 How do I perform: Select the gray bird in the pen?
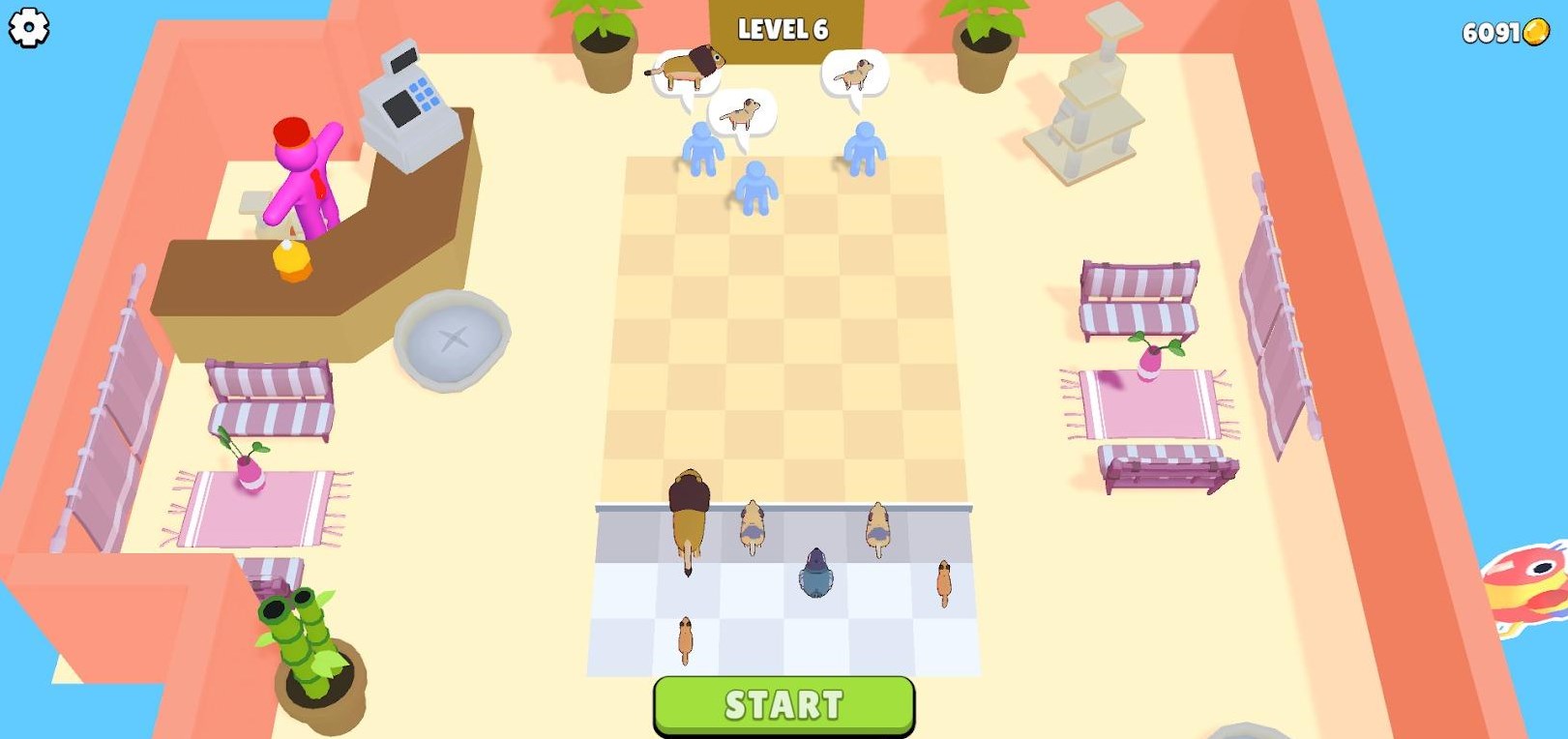815,574
